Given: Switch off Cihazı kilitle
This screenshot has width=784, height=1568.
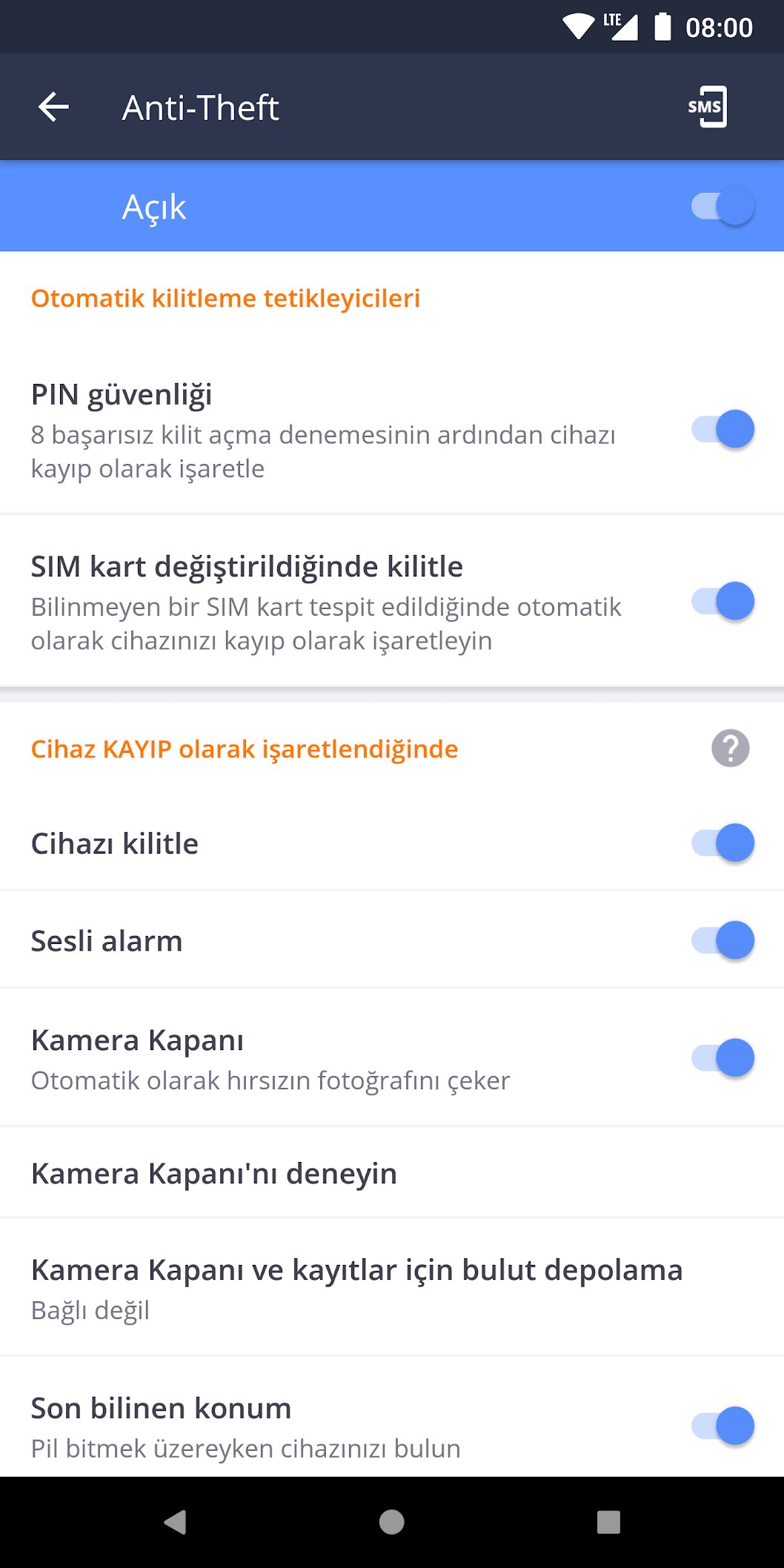Looking at the screenshot, I should pos(723,843).
